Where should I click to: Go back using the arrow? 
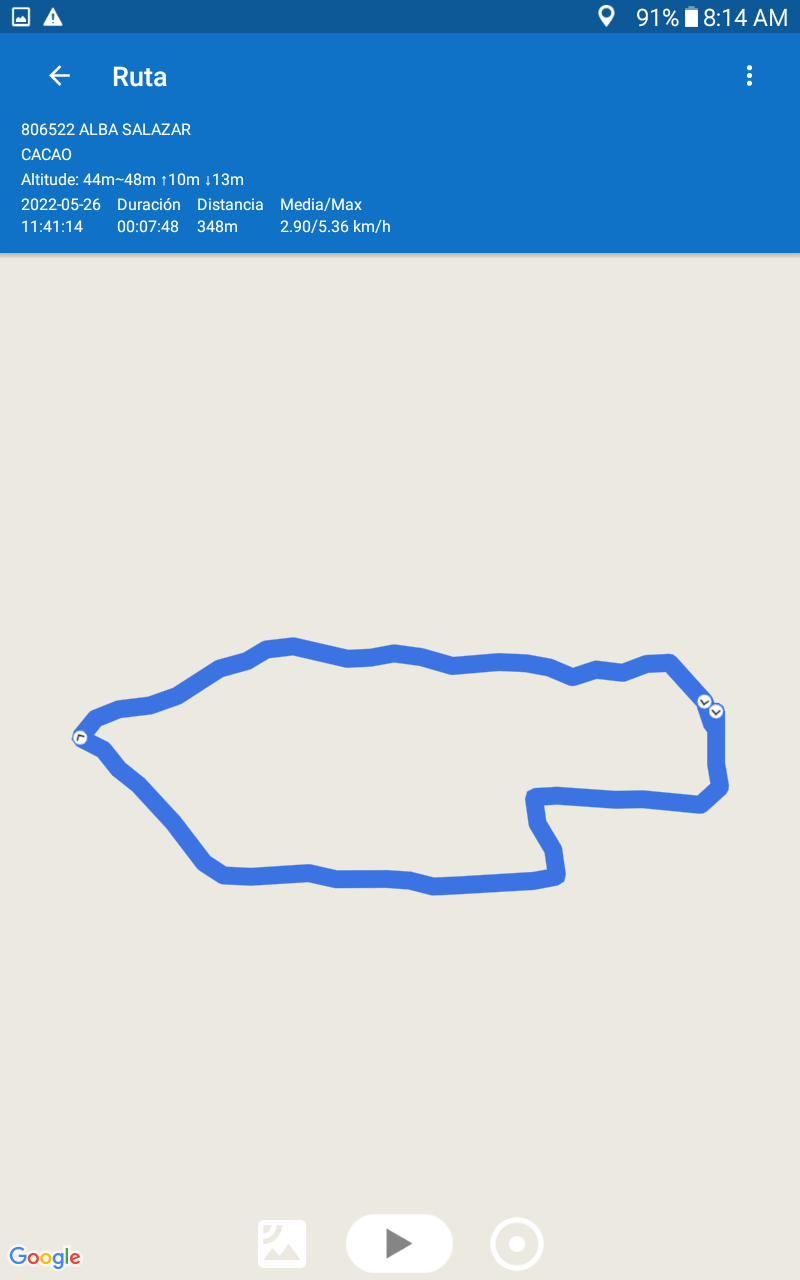(59, 76)
